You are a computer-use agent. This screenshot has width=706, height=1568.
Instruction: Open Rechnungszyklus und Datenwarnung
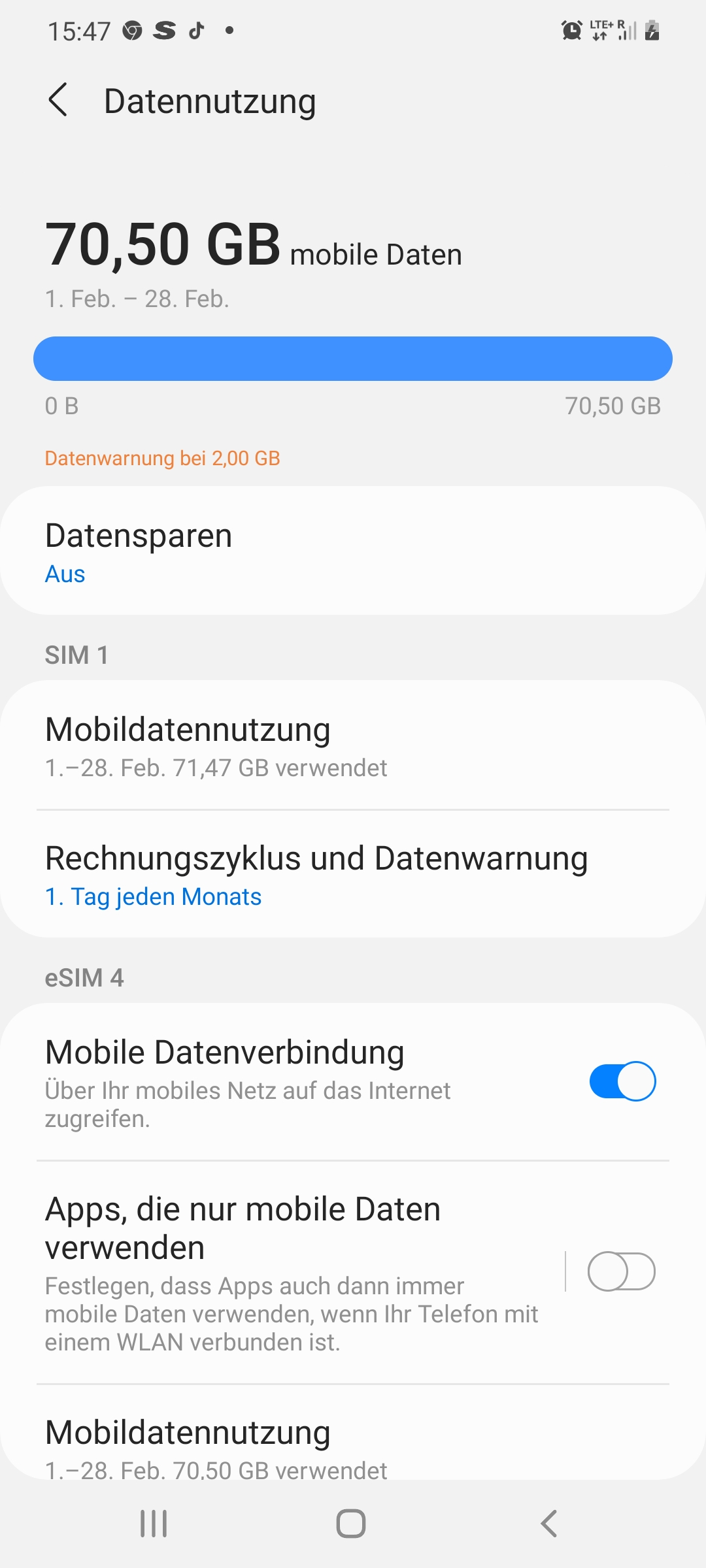click(x=353, y=875)
